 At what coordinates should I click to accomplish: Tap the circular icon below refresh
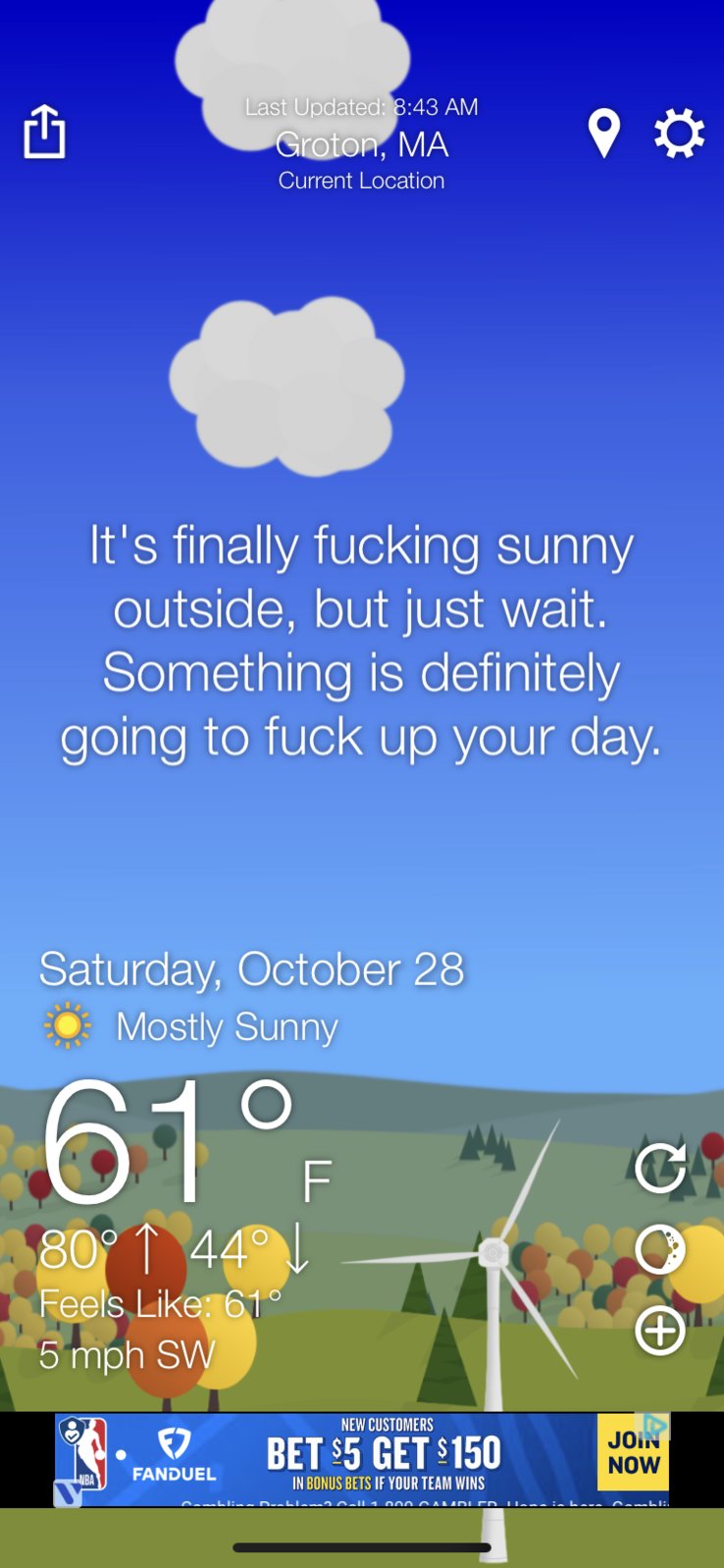[x=659, y=1249]
